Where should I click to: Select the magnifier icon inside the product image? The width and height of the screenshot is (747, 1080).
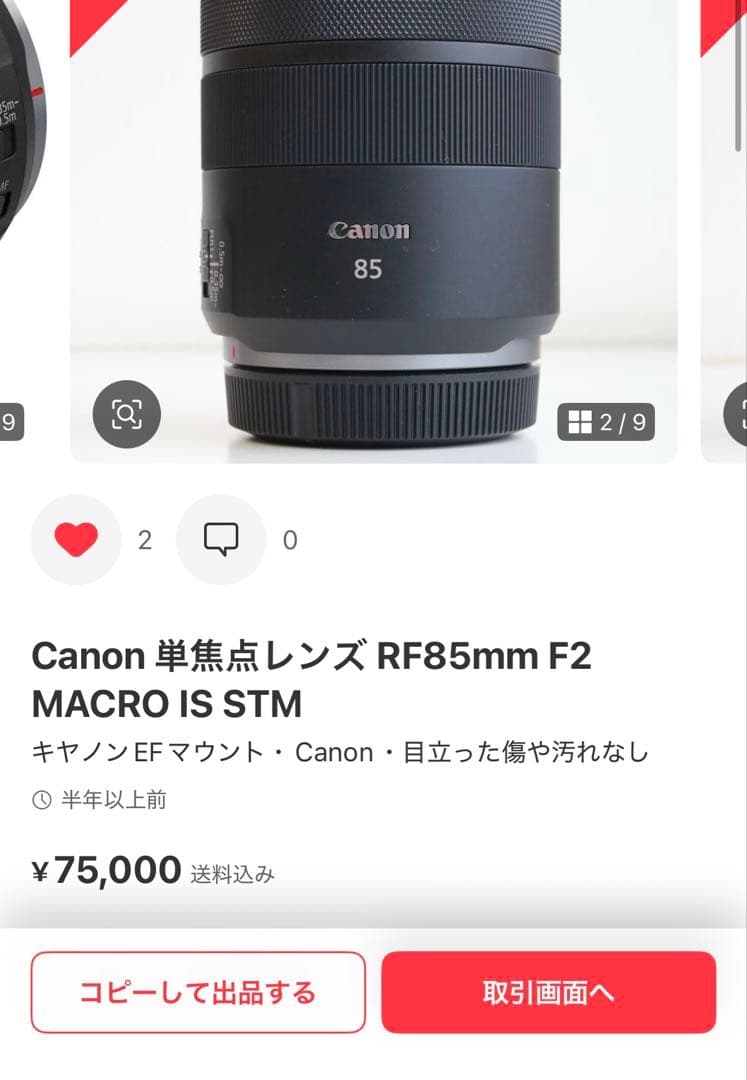coord(126,414)
